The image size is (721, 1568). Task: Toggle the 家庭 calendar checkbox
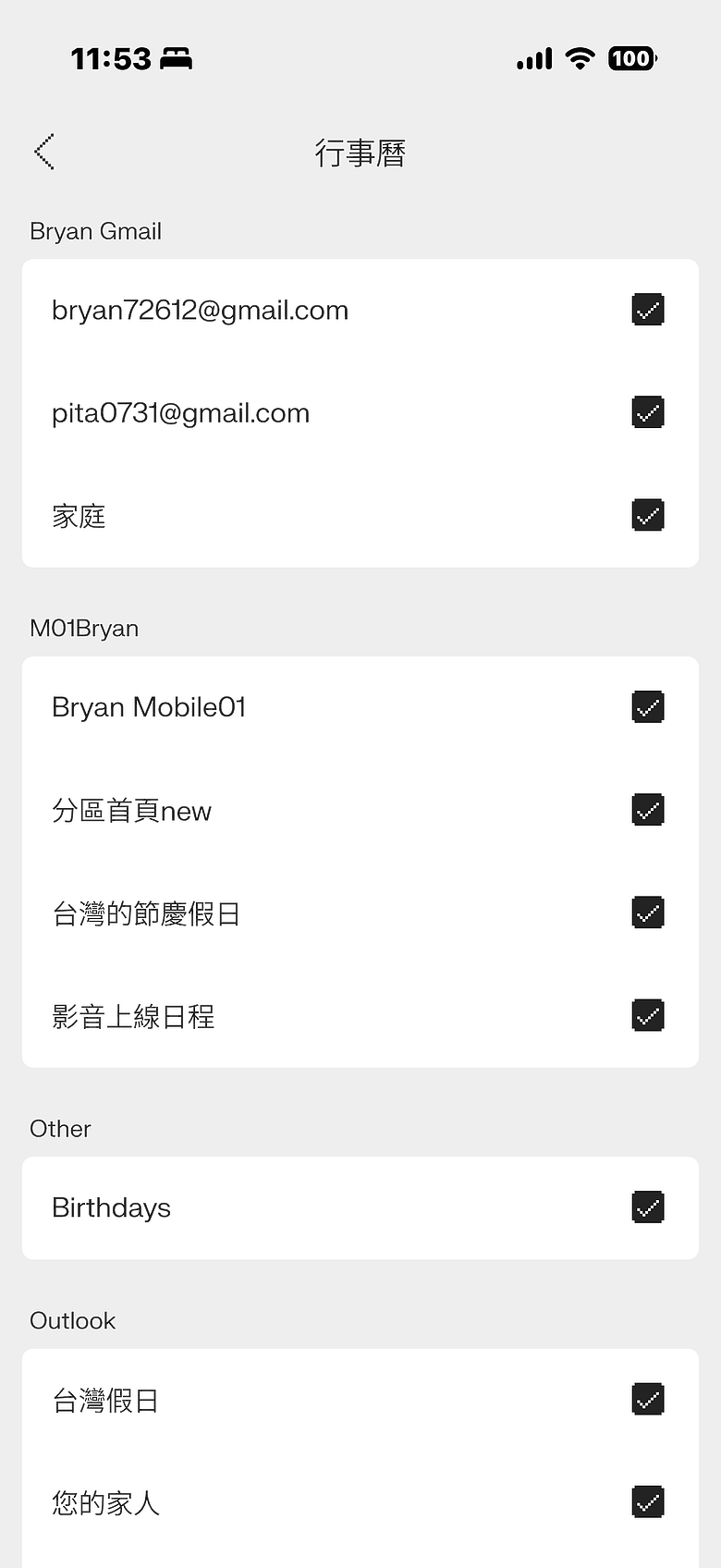click(x=648, y=515)
